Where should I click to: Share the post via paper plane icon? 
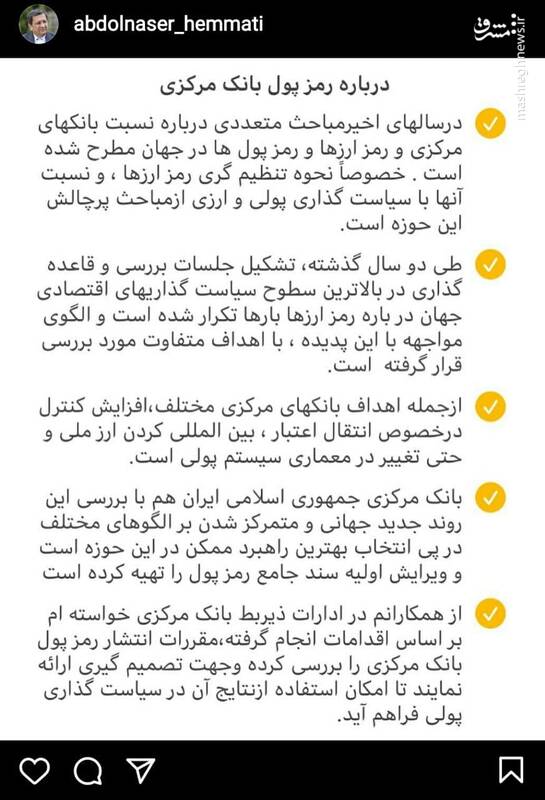coord(140,769)
